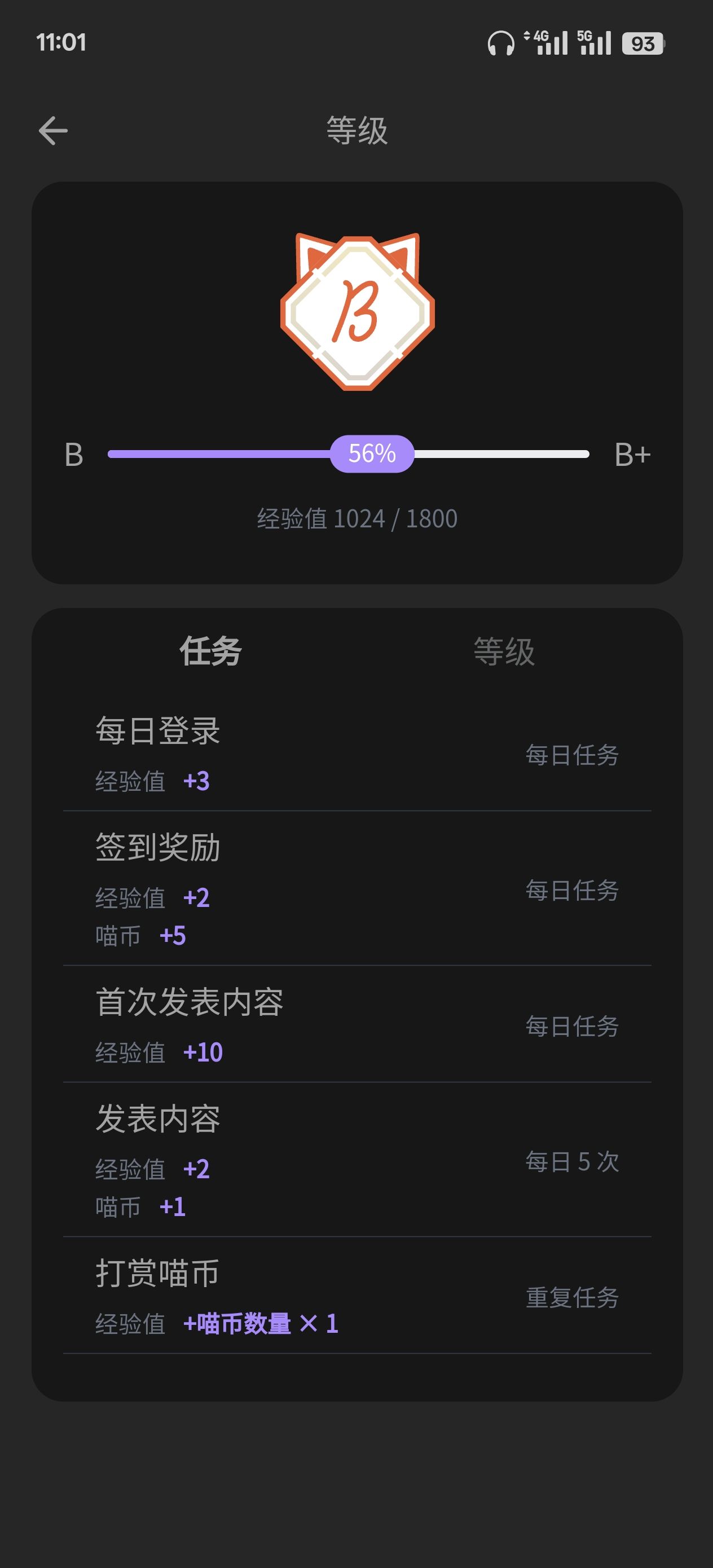Screen dimensions: 713x1568
Task: Go back using the top-left arrow
Action: 53,131
